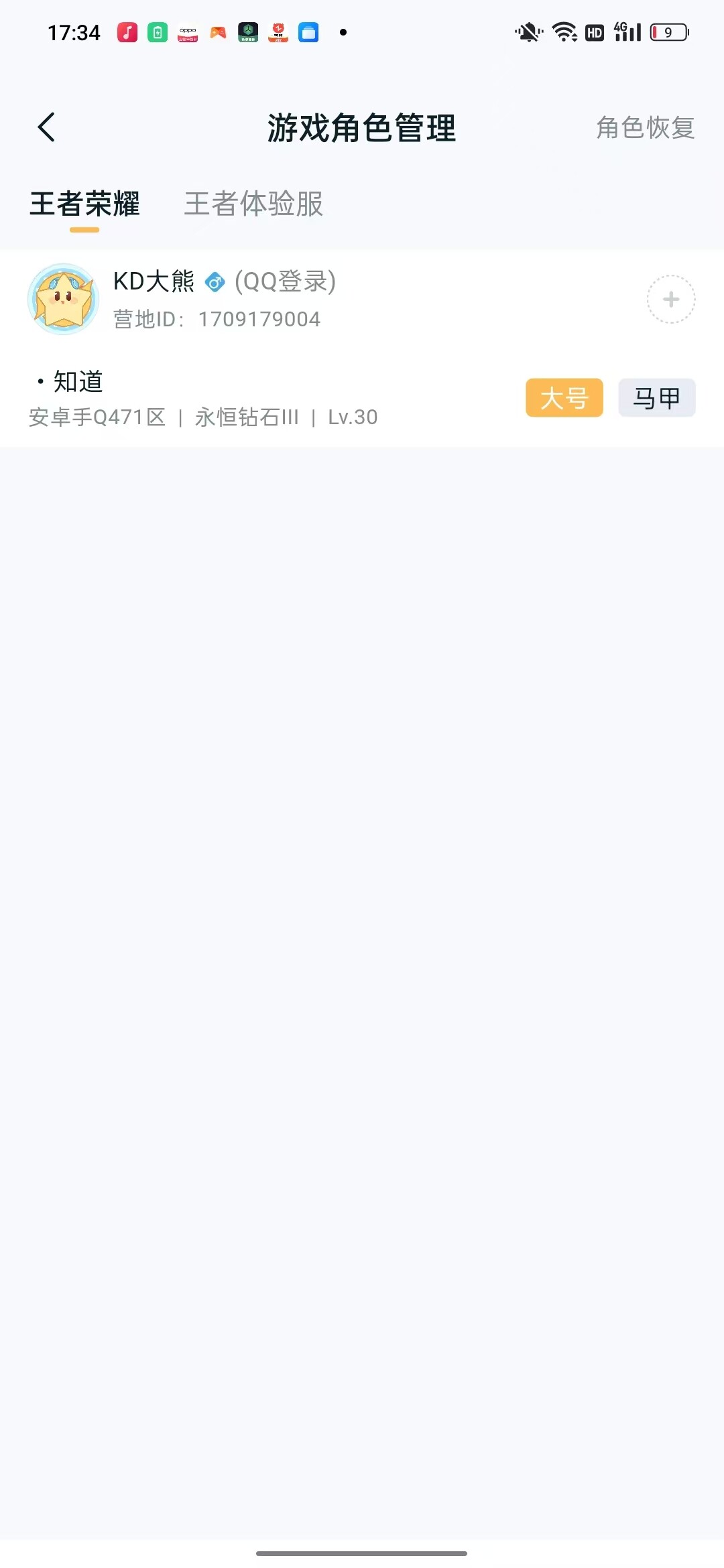Tap the plus icon beside KD大熊
The width and height of the screenshot is (724, 1568).
(670, 300)
